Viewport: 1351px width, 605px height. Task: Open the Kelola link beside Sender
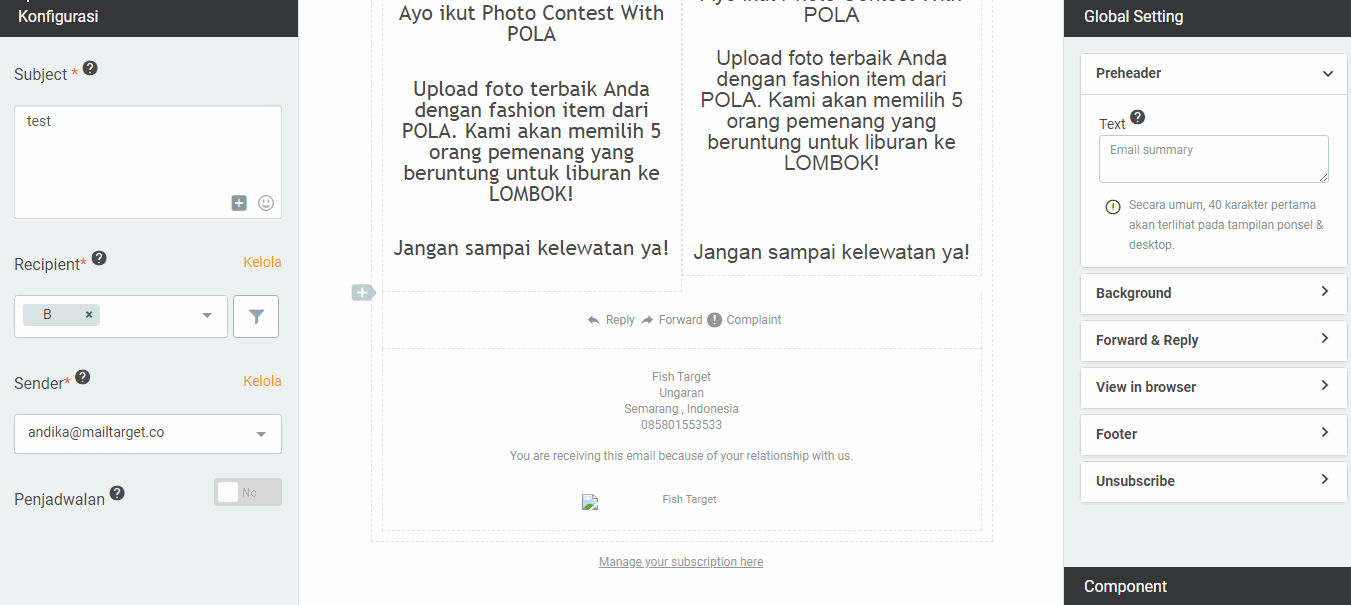(x=262, y=381)
